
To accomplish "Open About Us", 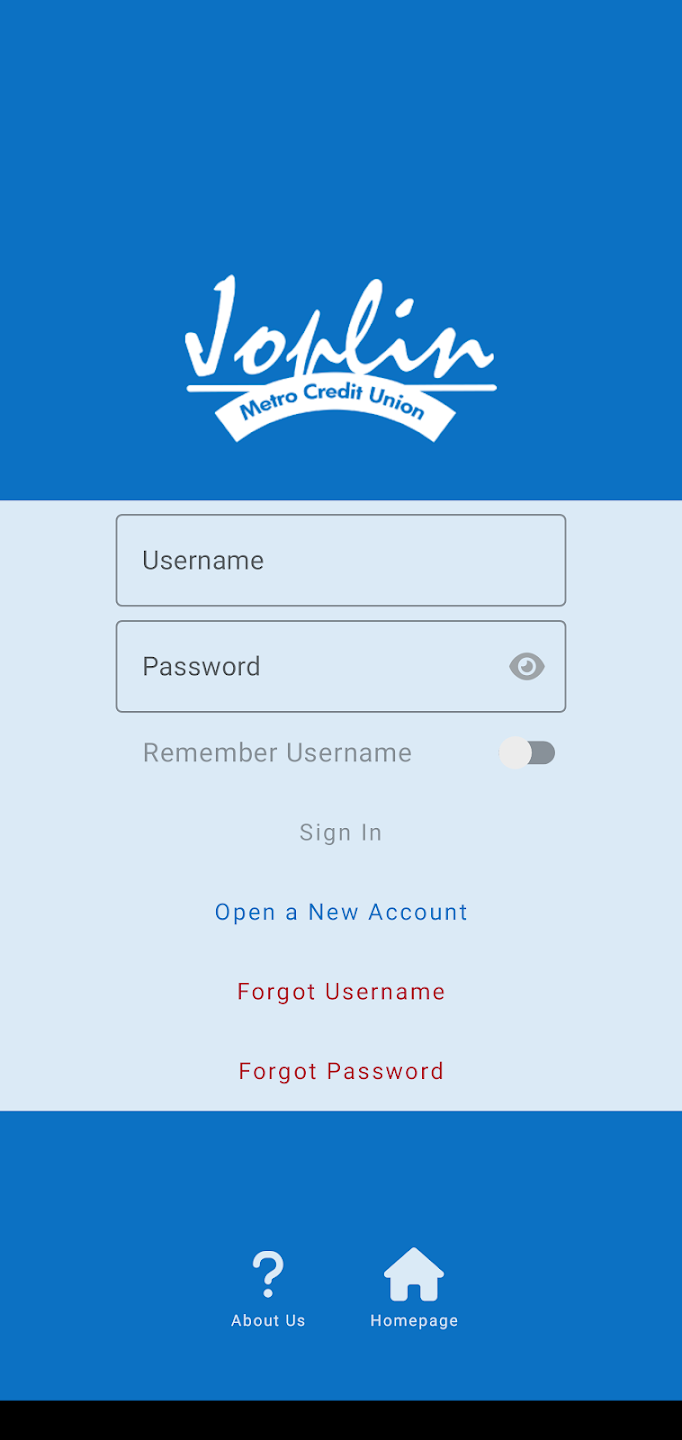I will pos(268,1290).
